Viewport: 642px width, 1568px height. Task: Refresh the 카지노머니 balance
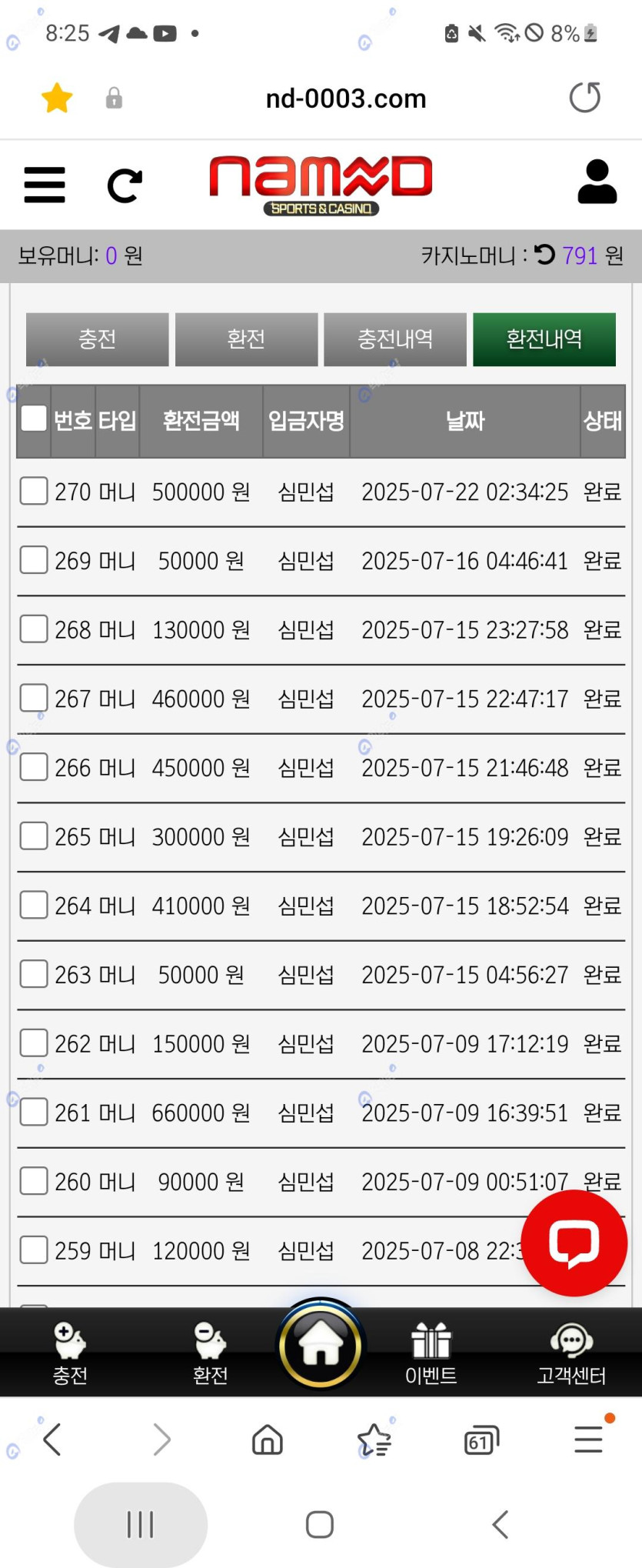(544, 255)
